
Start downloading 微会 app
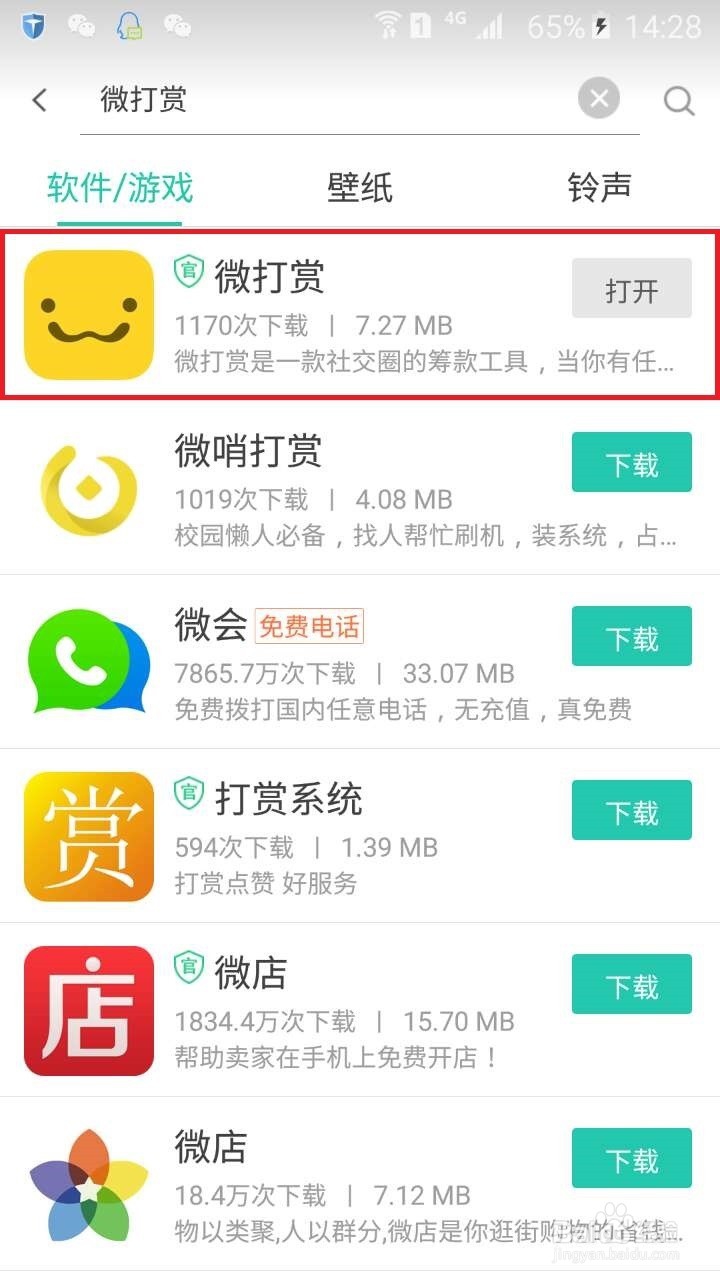[631, 636]
